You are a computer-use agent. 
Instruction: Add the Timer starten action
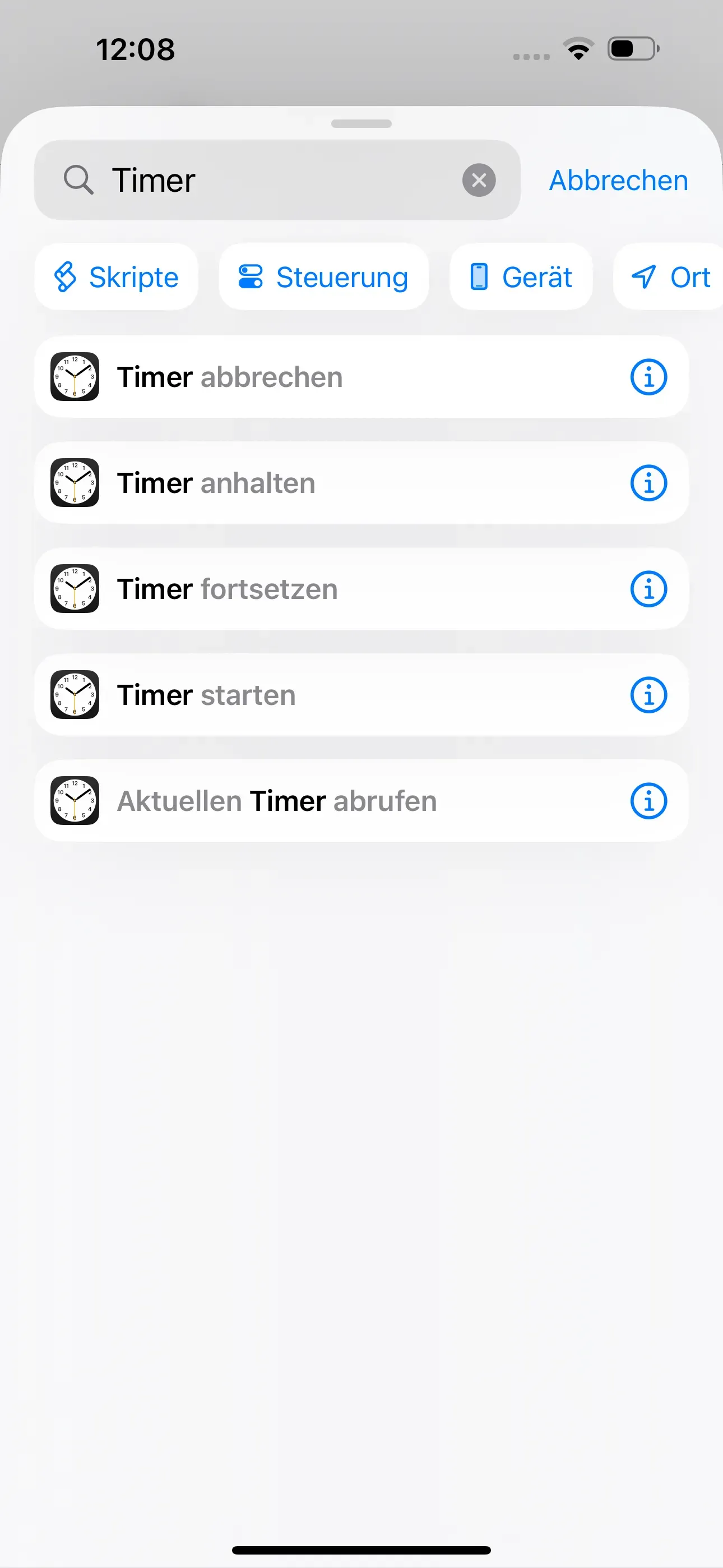[361, 694]
